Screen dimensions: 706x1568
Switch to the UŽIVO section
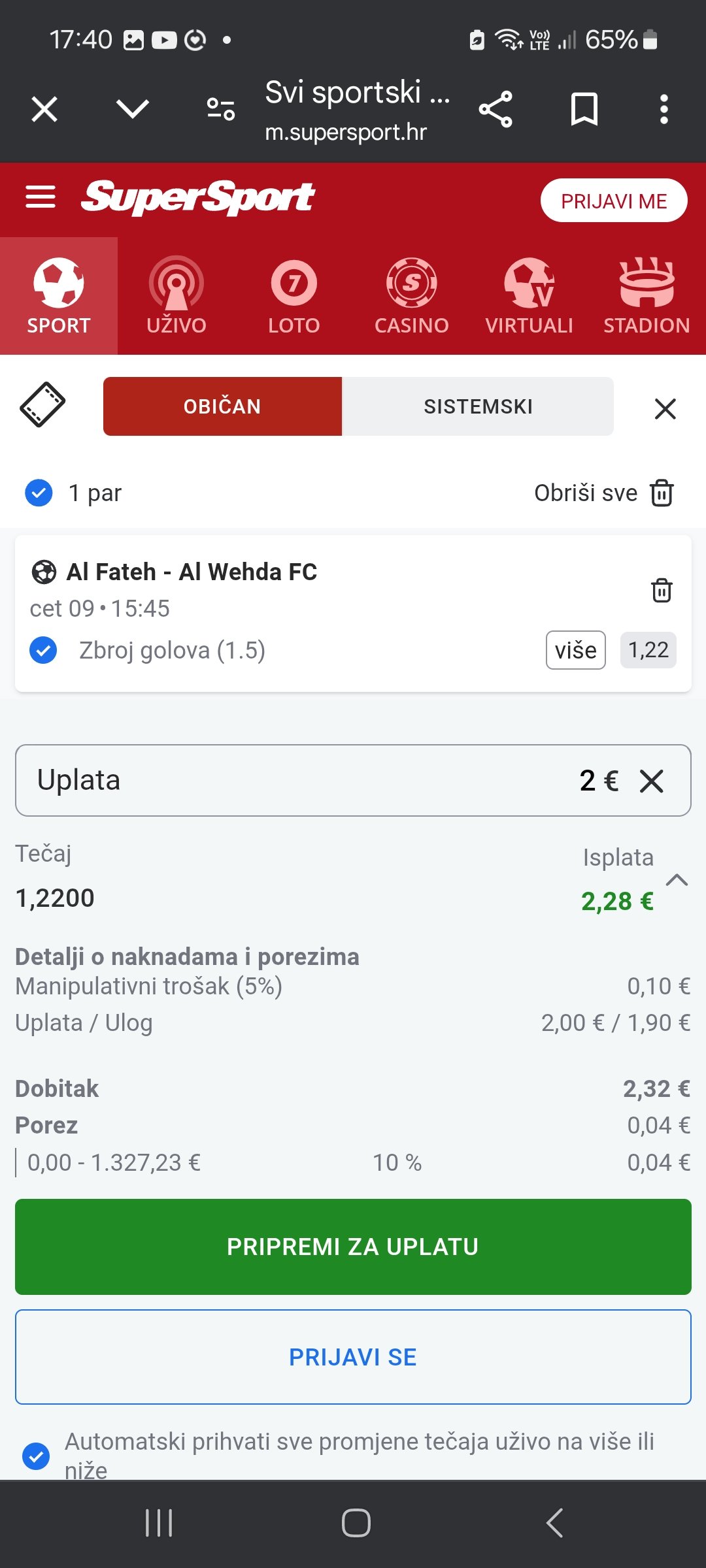(x=176, y=296)
